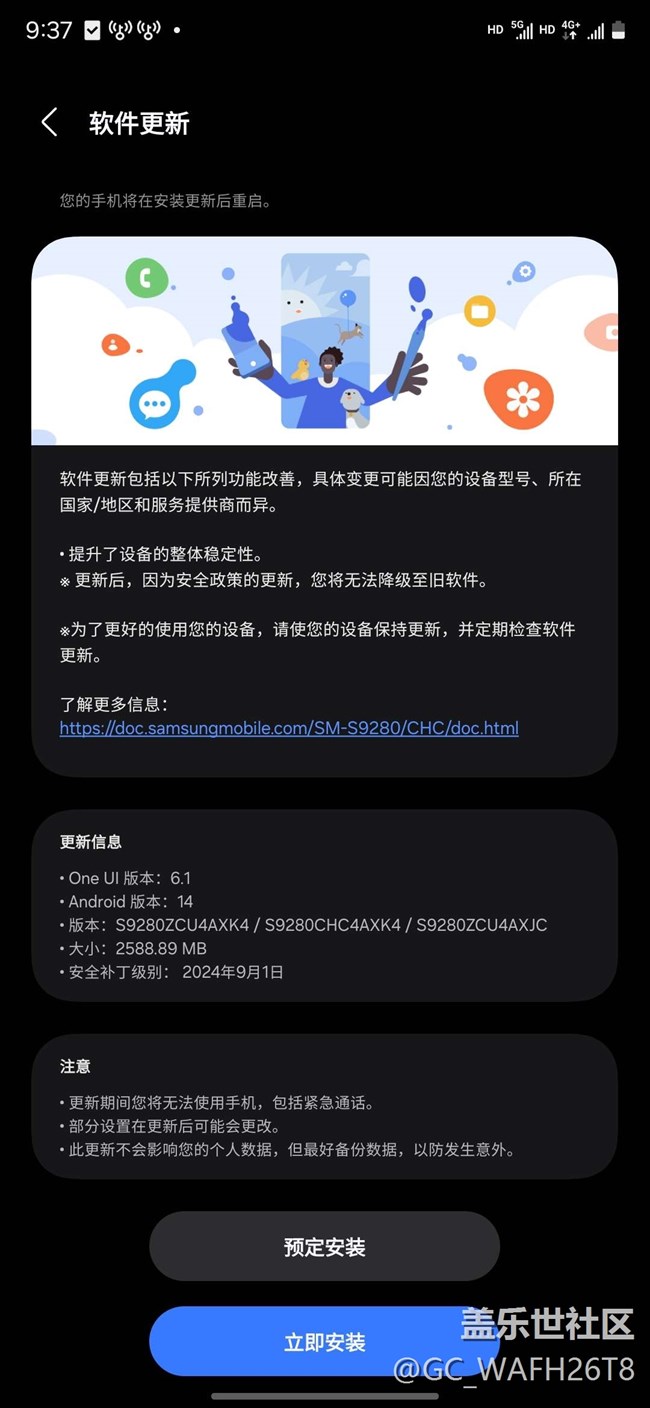Go back from the 软件更新 page
This screenshot has width=650, height=1408.
[x=49, y=123]
